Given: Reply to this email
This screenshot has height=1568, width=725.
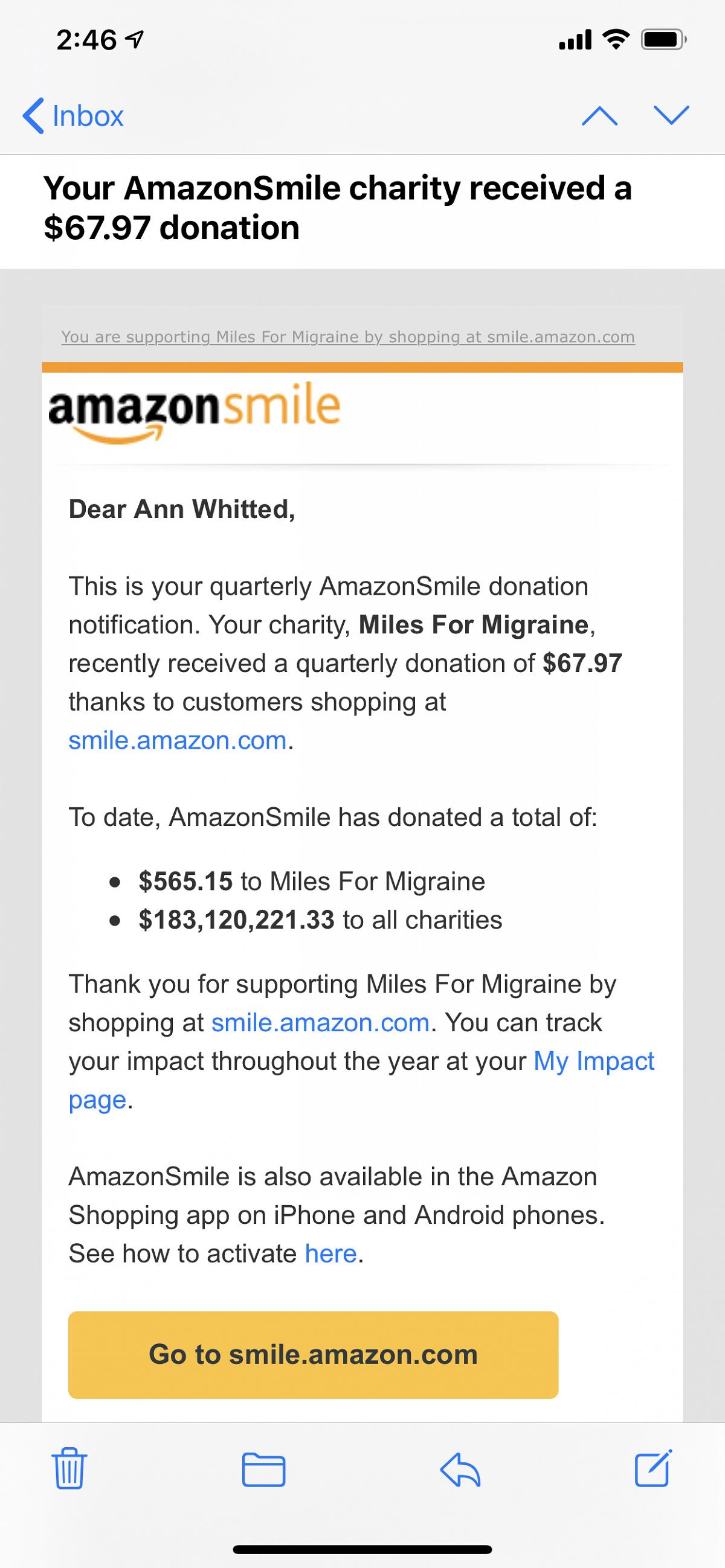Looking at the screenshot, I should click(x=460, y=1470).
